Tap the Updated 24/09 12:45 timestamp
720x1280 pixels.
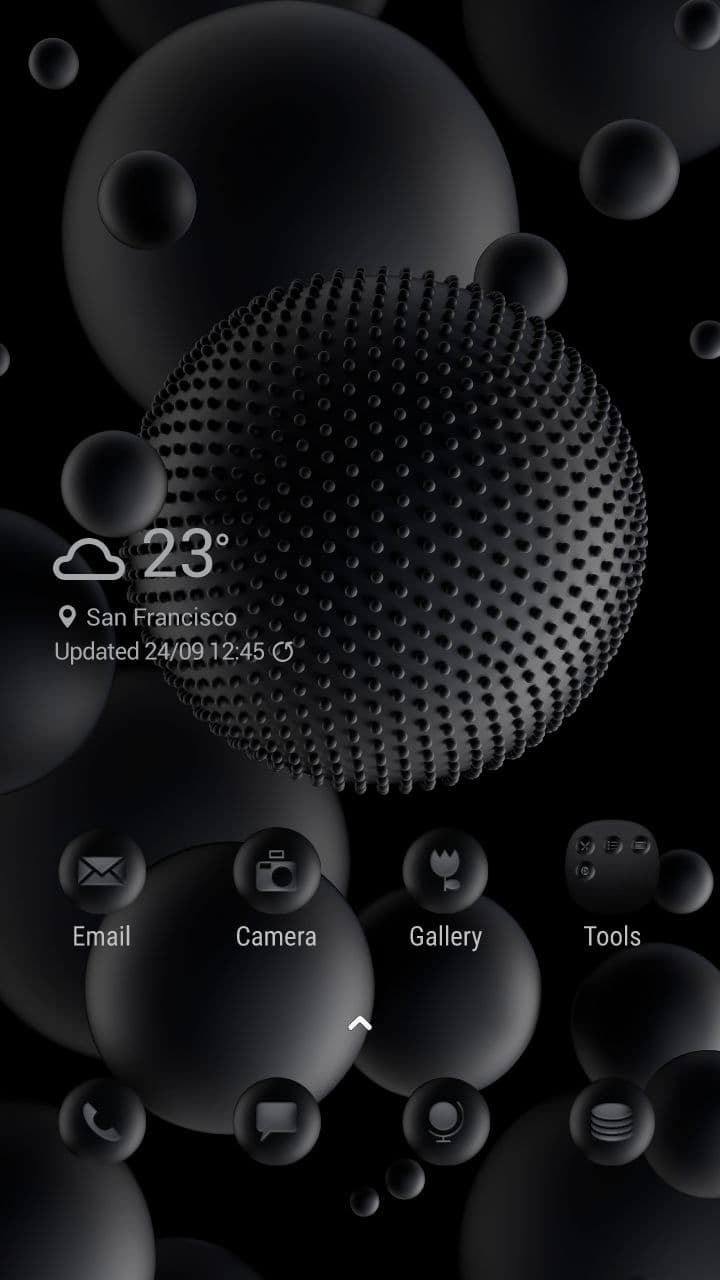coord(158,652)
